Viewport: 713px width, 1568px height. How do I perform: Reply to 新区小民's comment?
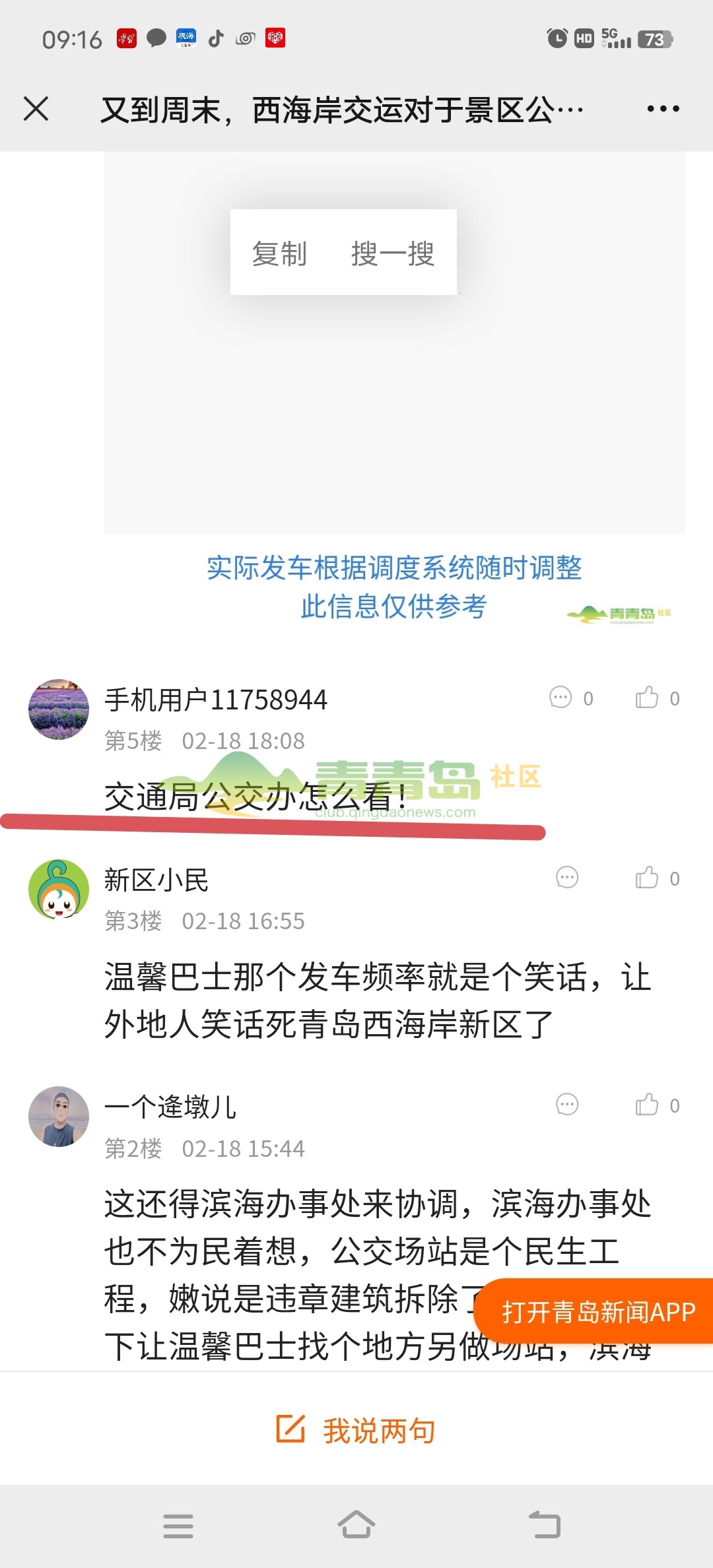[567, 878]
